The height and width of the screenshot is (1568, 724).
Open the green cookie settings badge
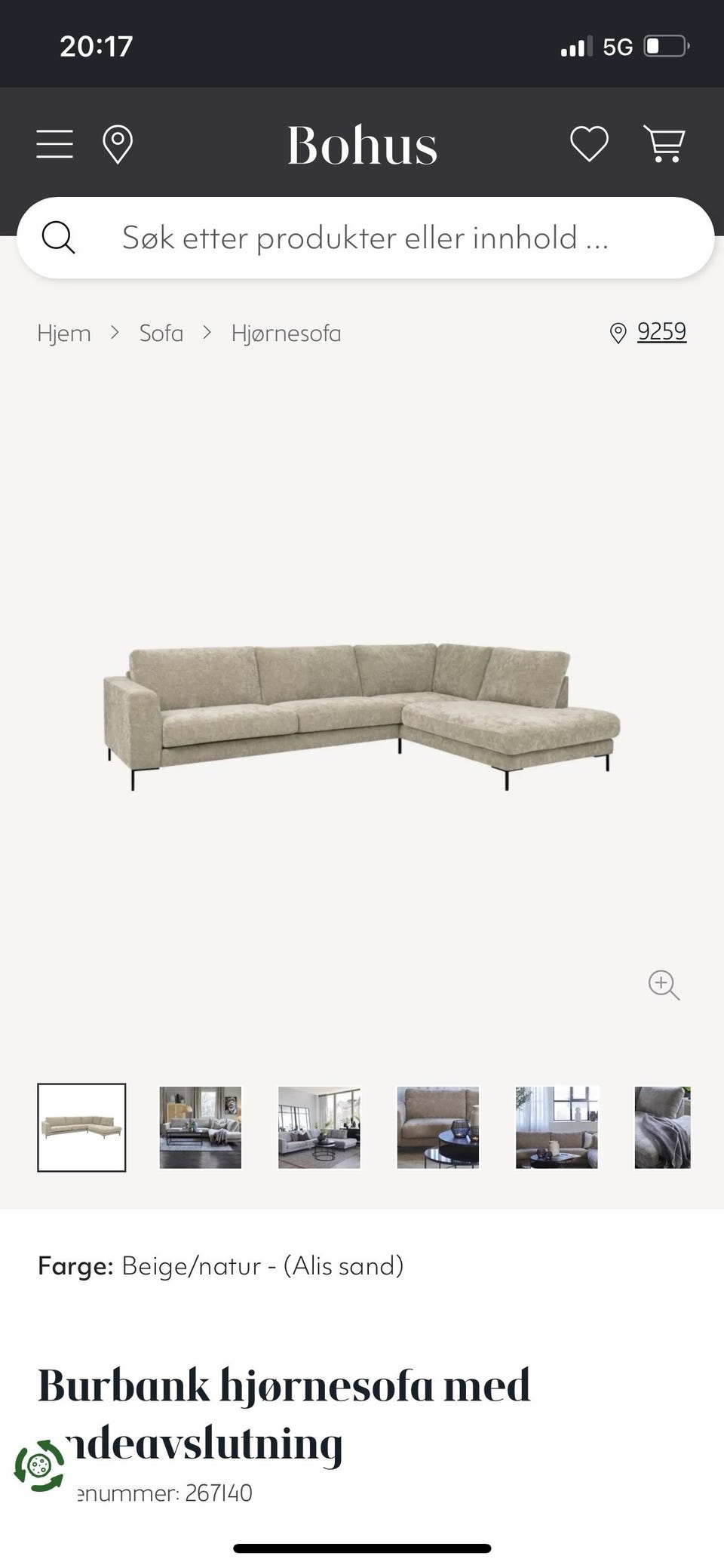click(x=39, y=1466)
